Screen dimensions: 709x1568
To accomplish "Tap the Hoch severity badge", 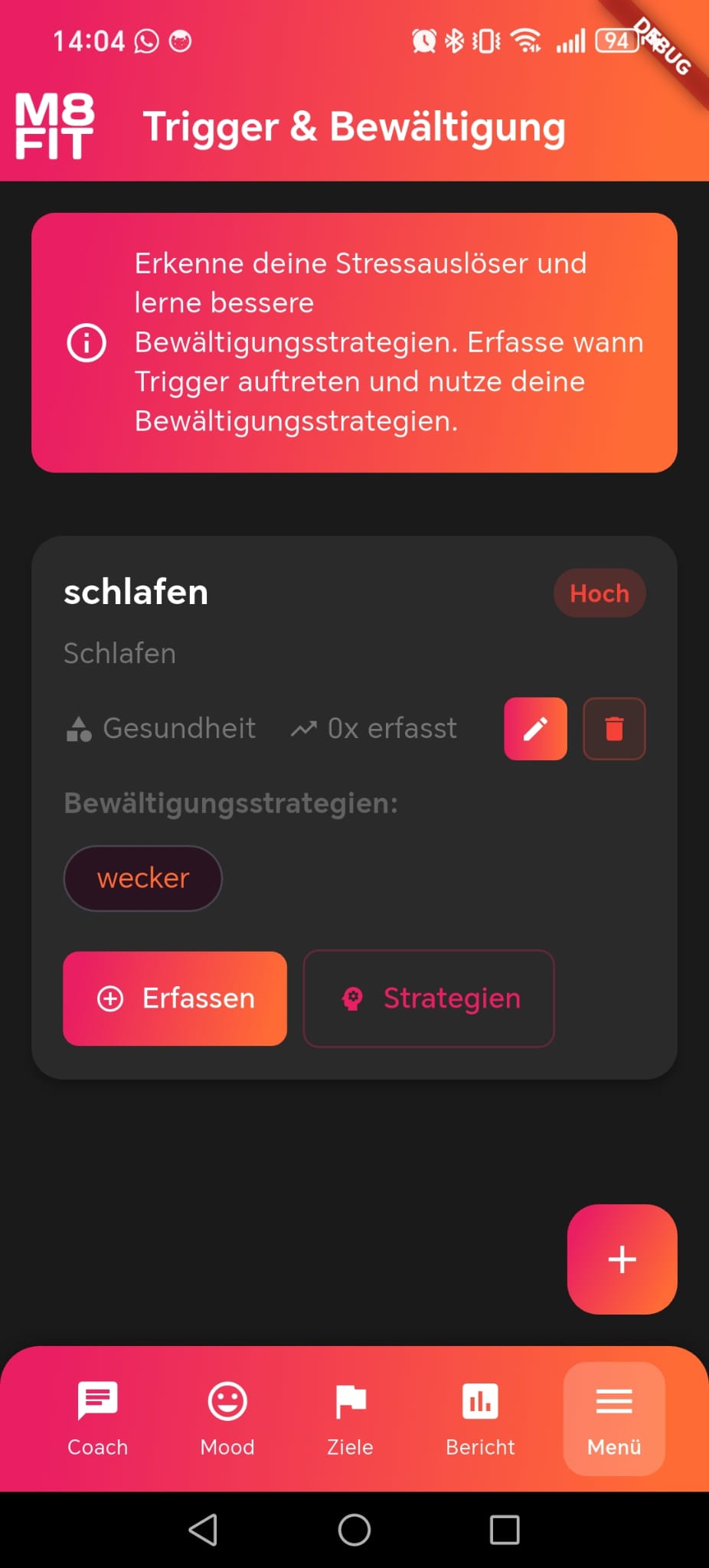I will [600, 593].
